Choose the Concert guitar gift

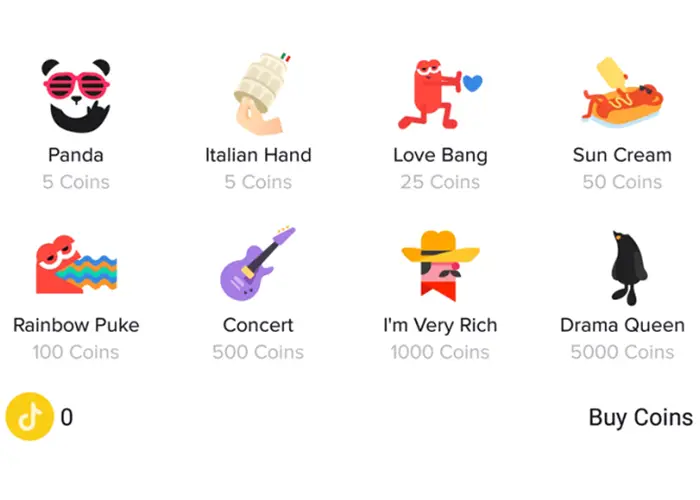tap(258, 267)
